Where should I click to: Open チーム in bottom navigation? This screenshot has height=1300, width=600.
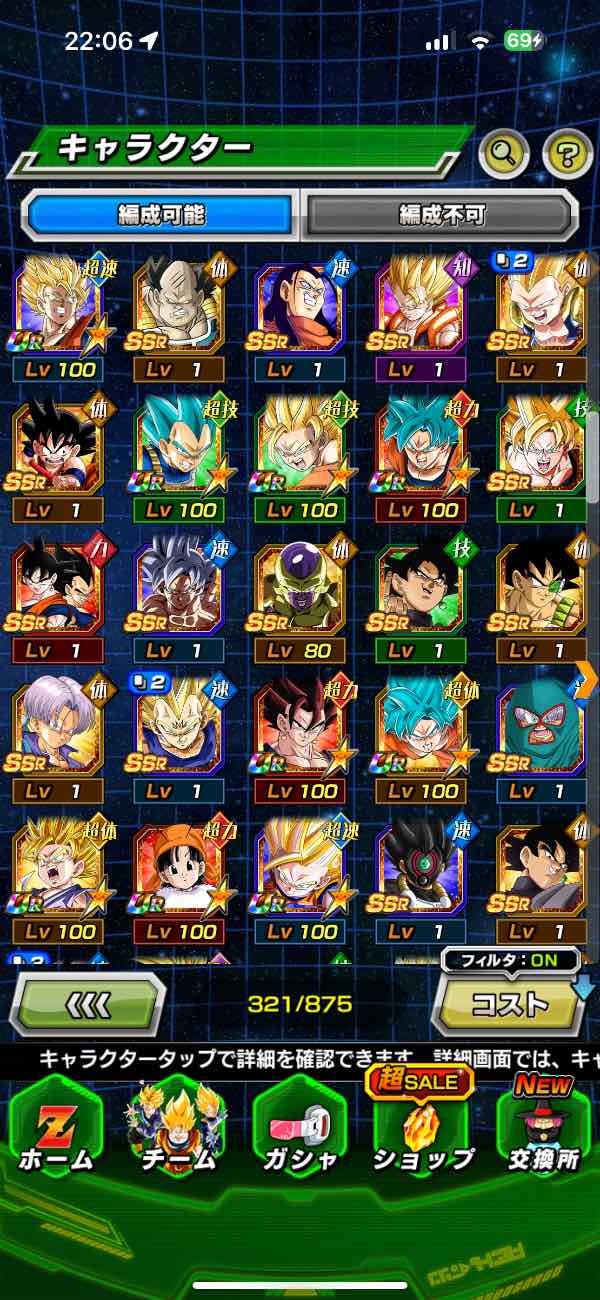175,1125
